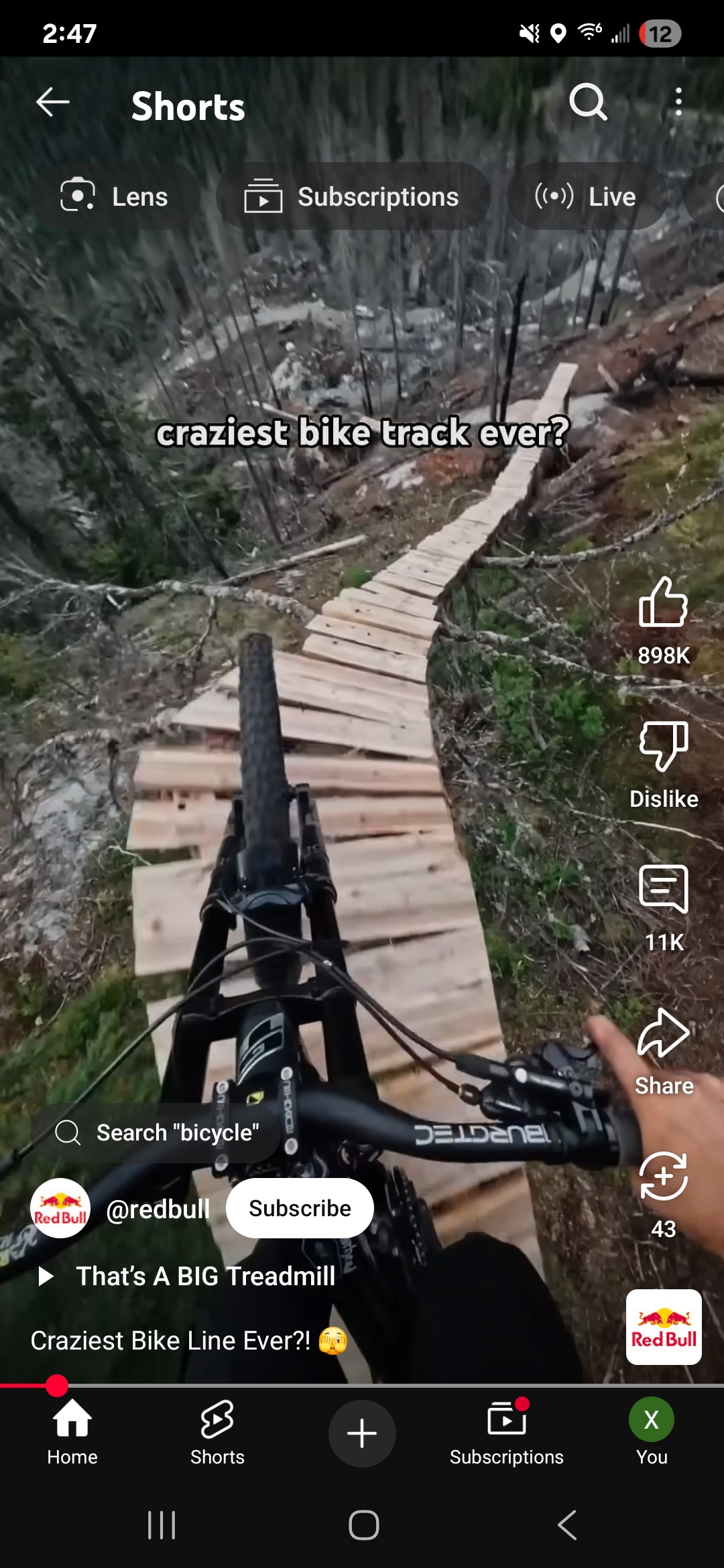
Task: Switch to the You tab
Action: (x=652, y=1433)
